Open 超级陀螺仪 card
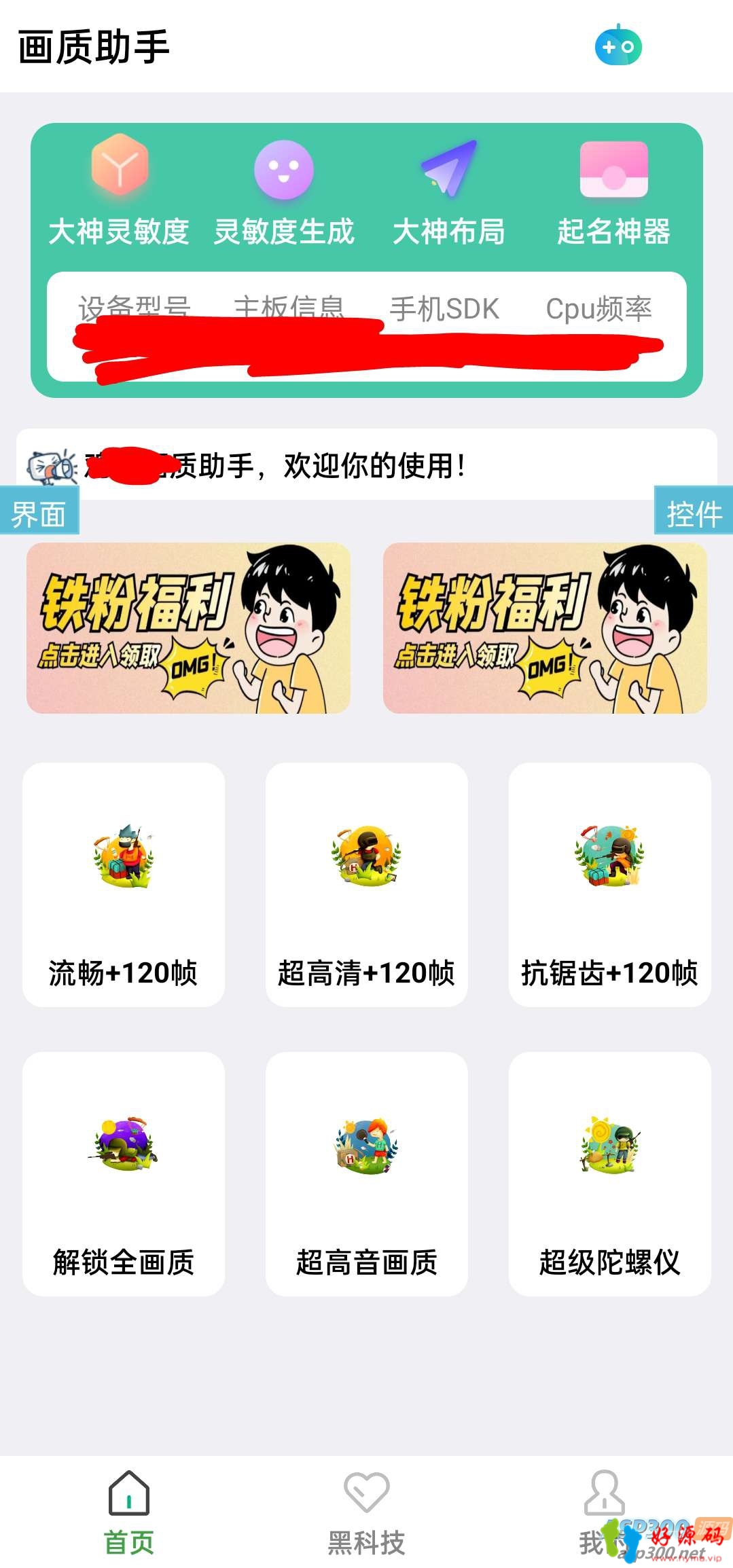Image resolution: width=733 pixels, height=1568 pixels. [609, 1173]
